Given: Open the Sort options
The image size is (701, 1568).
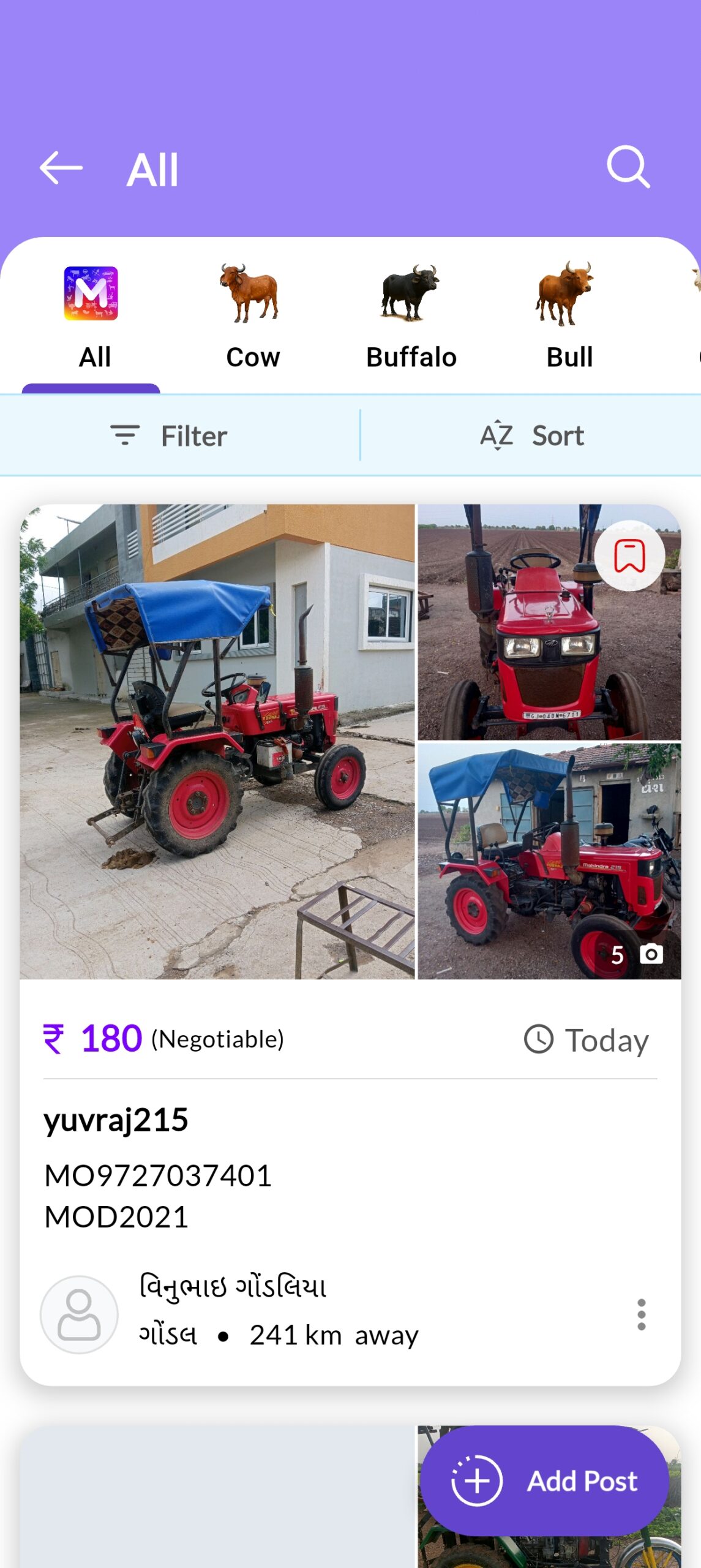Looking at the screenshot, I should click(531, 436).
